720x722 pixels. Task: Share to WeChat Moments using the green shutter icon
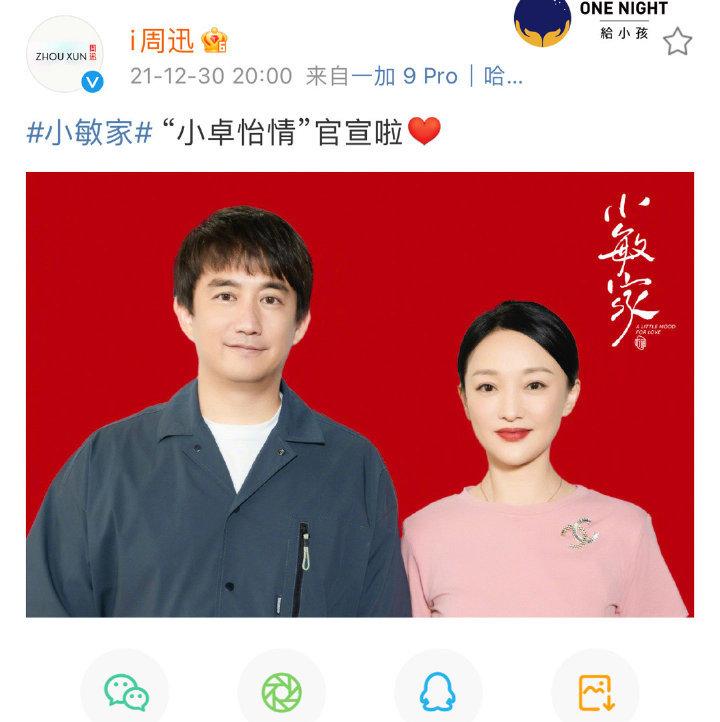coord(281,691)
